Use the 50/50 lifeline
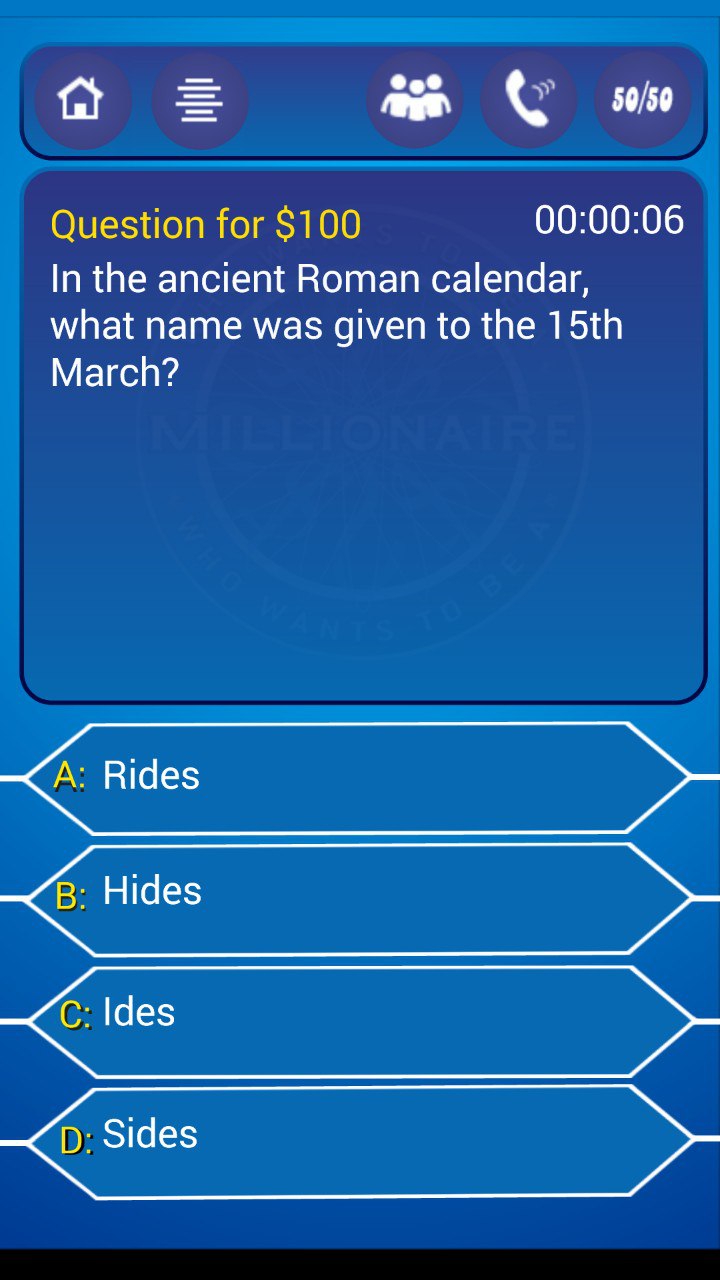Image resolution: width=720 pixels, height=1280 pixels. tap(642, 100)
